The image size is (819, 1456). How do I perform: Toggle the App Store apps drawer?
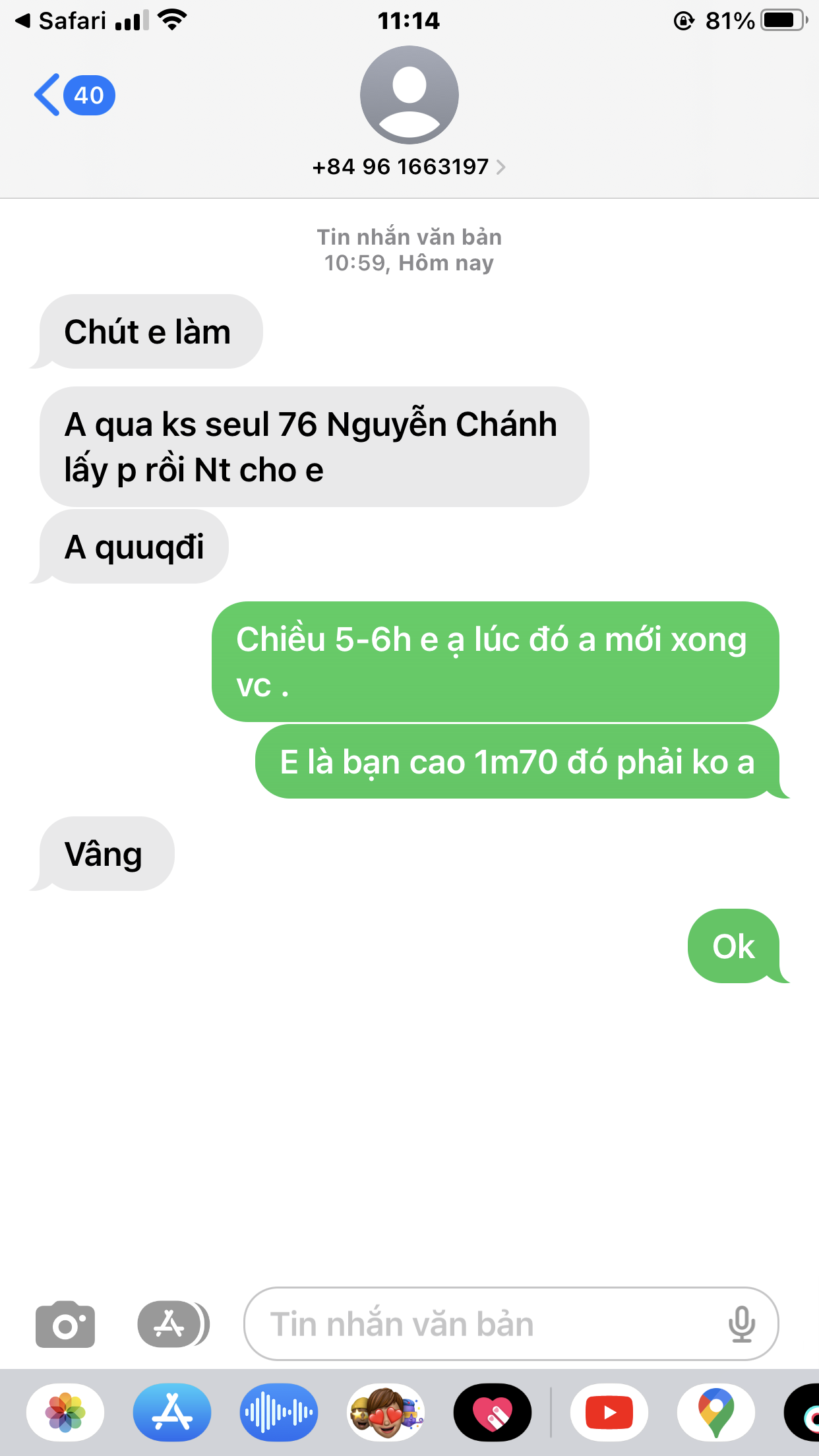[x=173, y=1324]
